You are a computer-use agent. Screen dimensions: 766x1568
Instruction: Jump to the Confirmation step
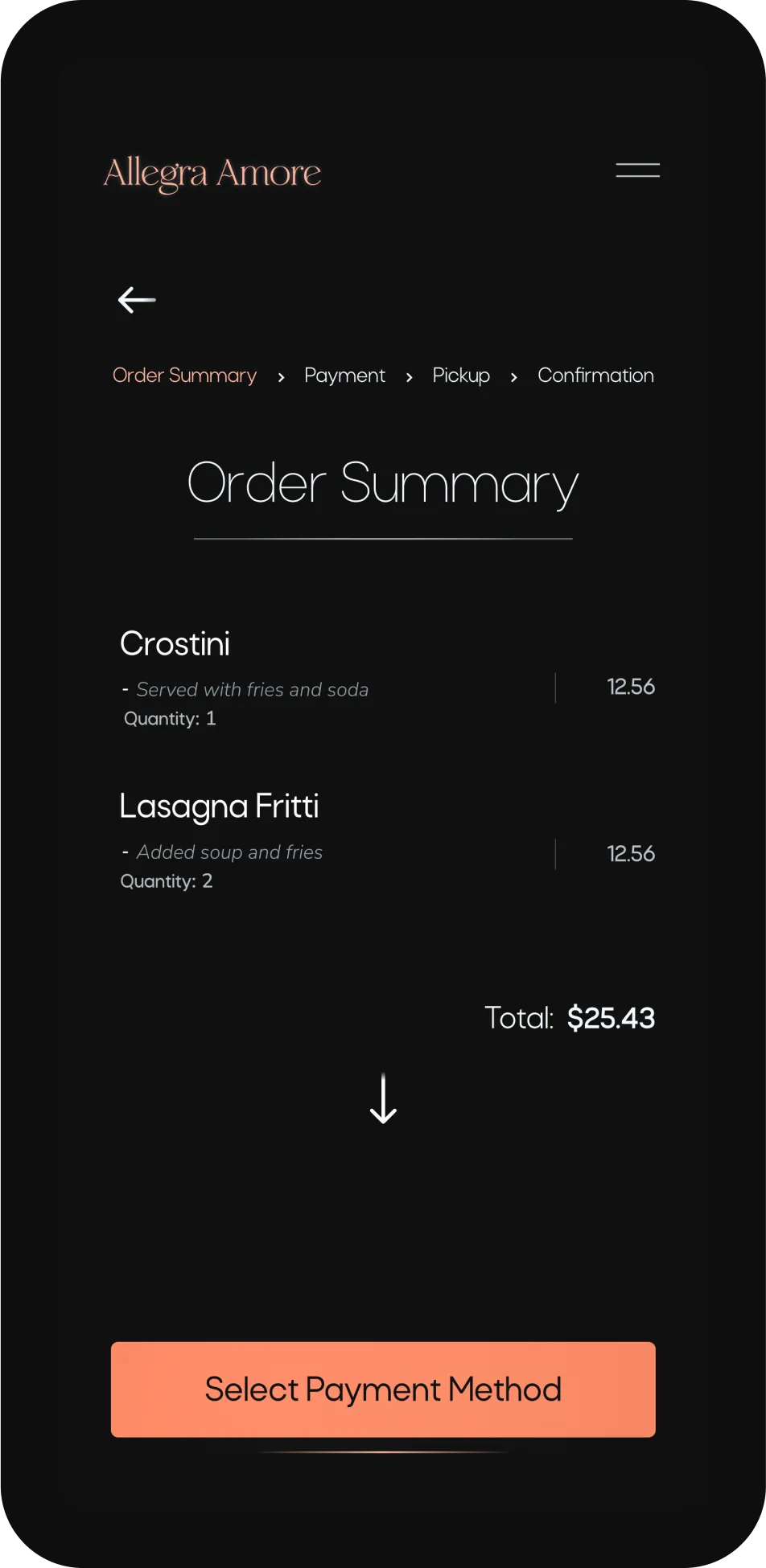(595, 376)
